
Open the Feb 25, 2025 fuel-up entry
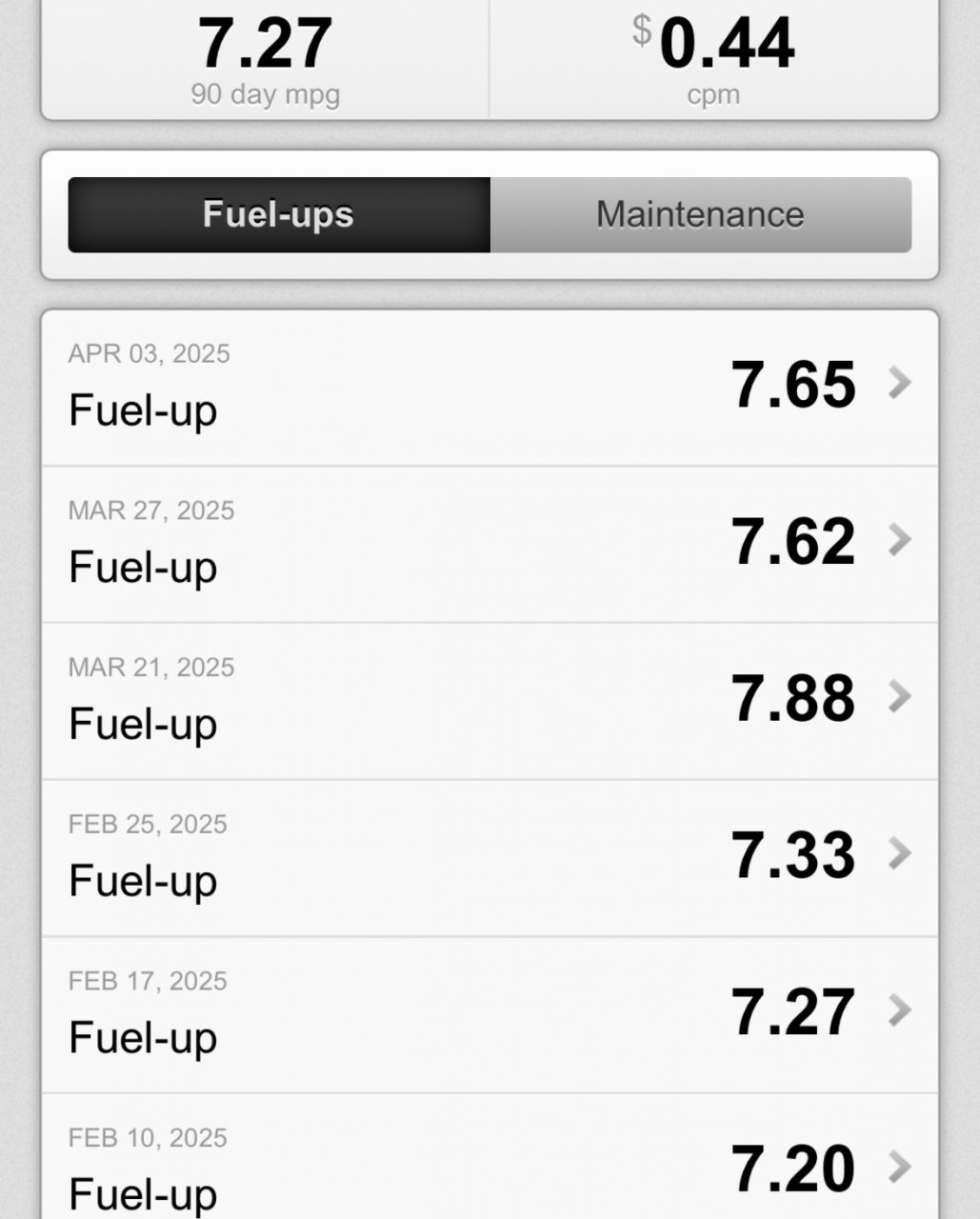[490, 857]
